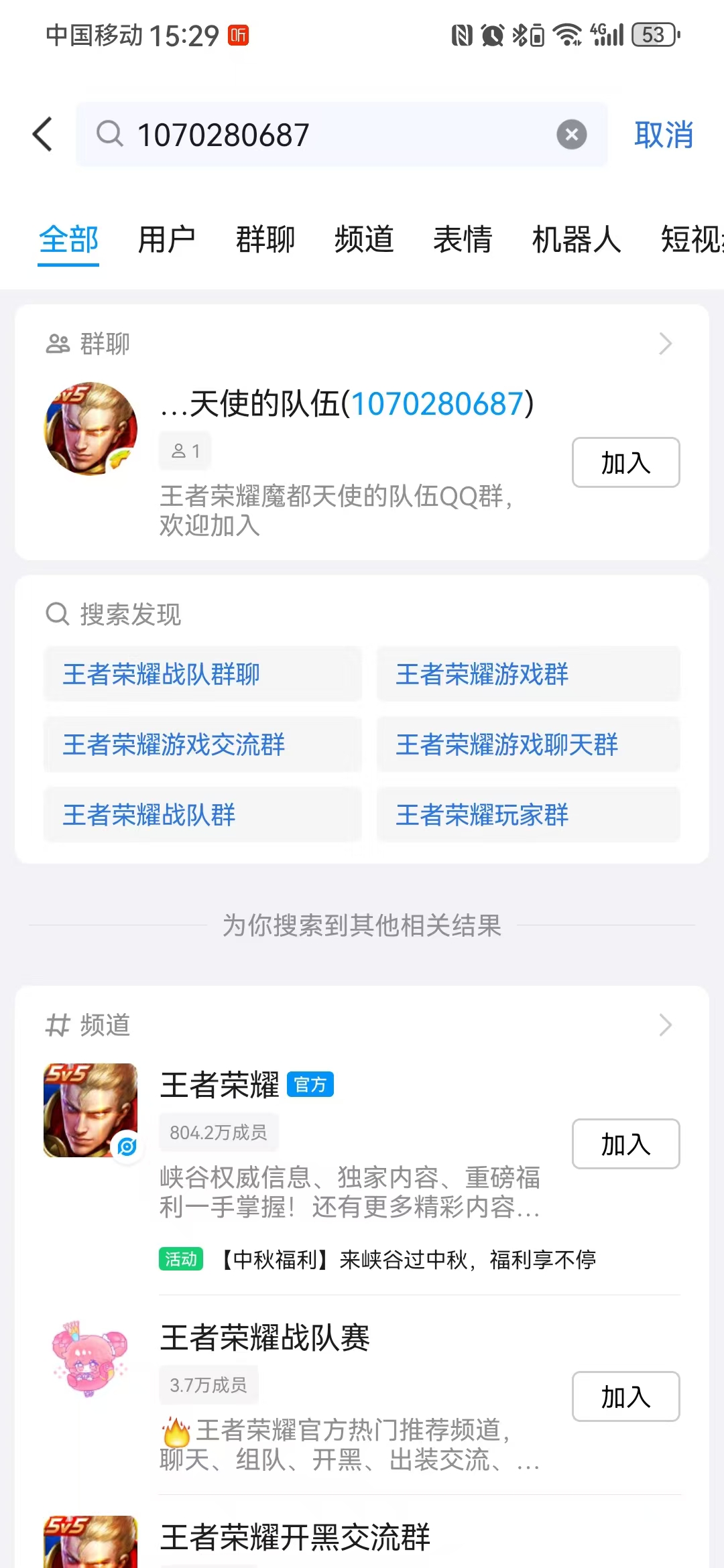The height and width of the screenshot is (1568, 724).
Task: Pick suggestion 王者荣耀游戏聊天群
Action: click(528, 744)
